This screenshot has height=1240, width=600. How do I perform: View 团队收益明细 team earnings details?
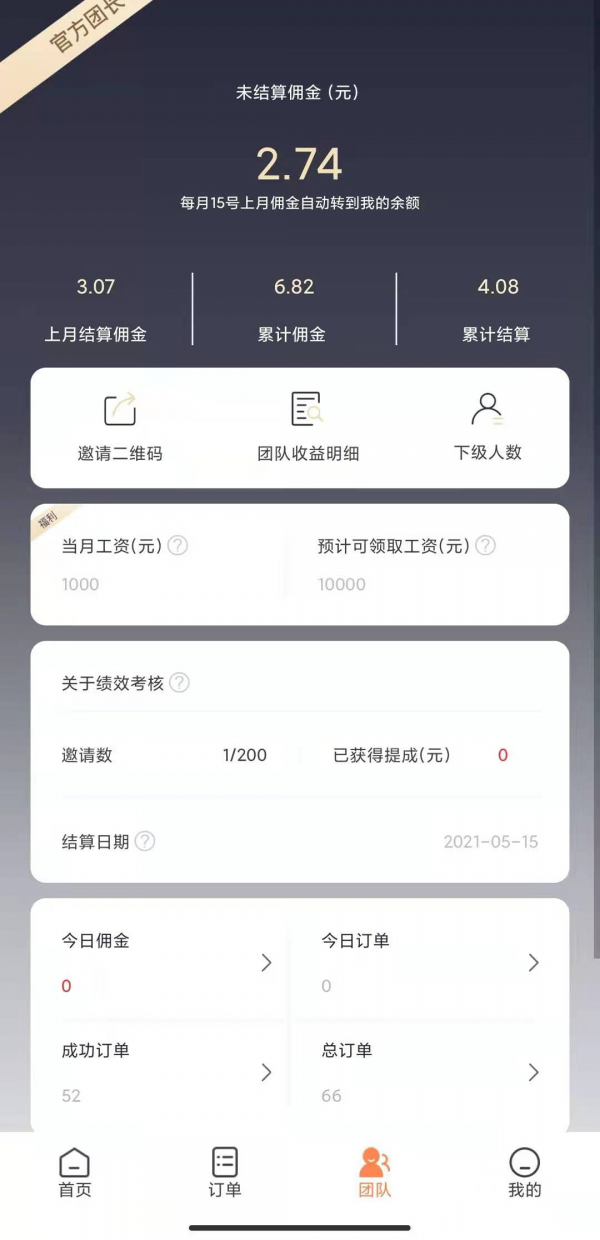point(307,427)
